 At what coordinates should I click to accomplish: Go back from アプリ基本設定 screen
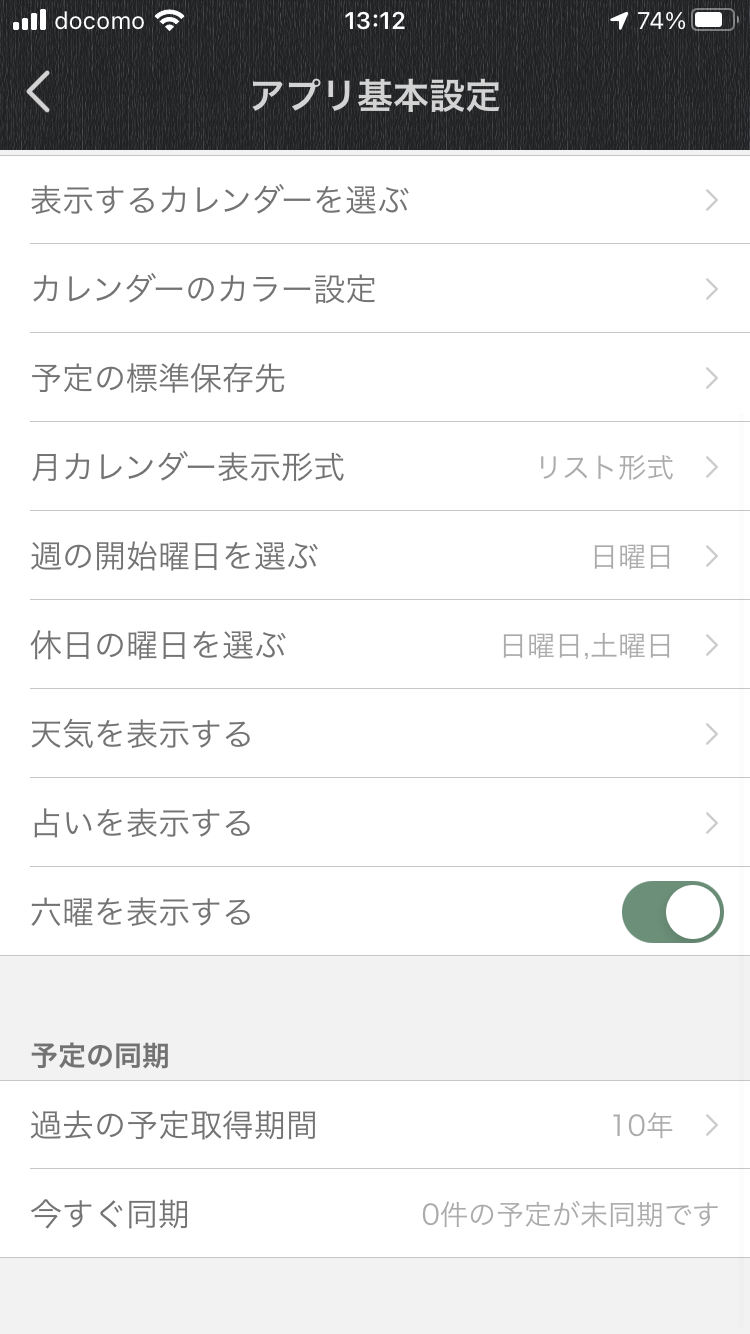tap(39, 93)
